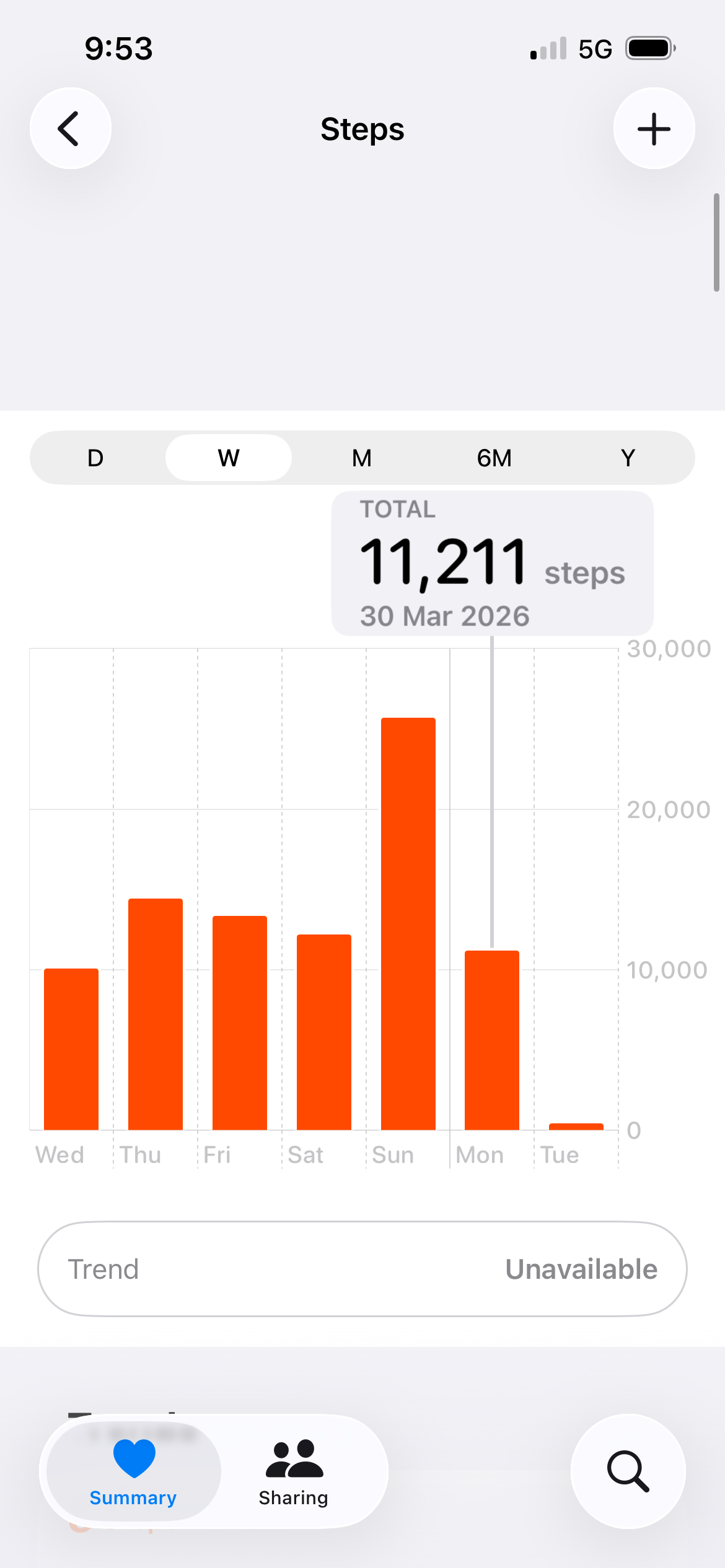Switch to the M month view
725x1568 pixels.
tap(362, 458)
